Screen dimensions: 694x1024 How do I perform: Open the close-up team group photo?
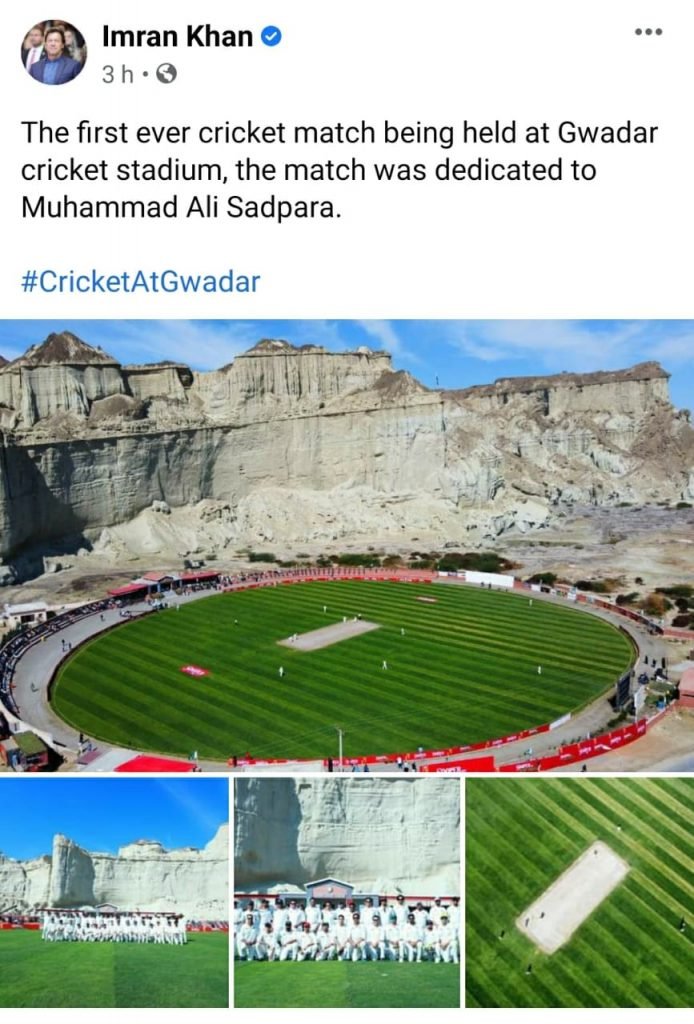pos(347,892)
